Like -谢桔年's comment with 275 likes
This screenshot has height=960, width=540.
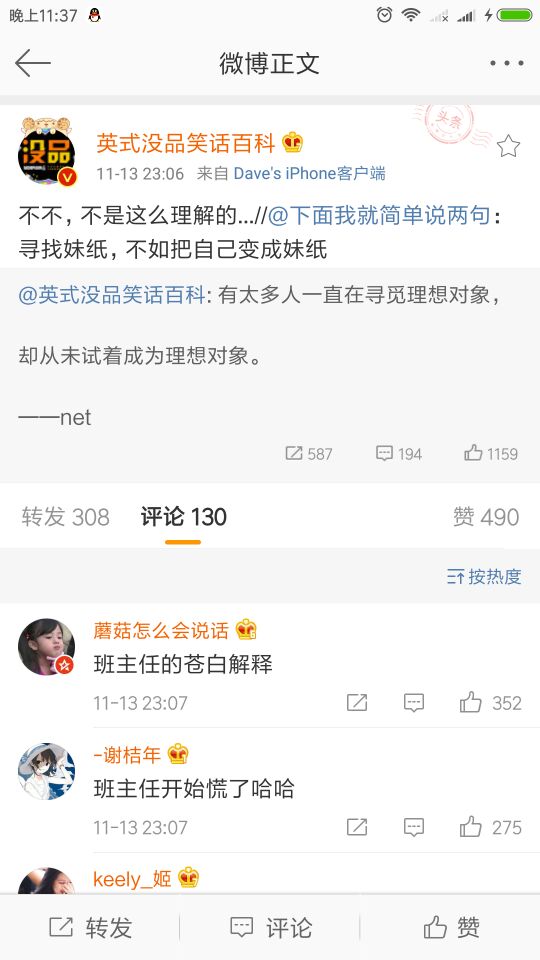pos(490,828)
